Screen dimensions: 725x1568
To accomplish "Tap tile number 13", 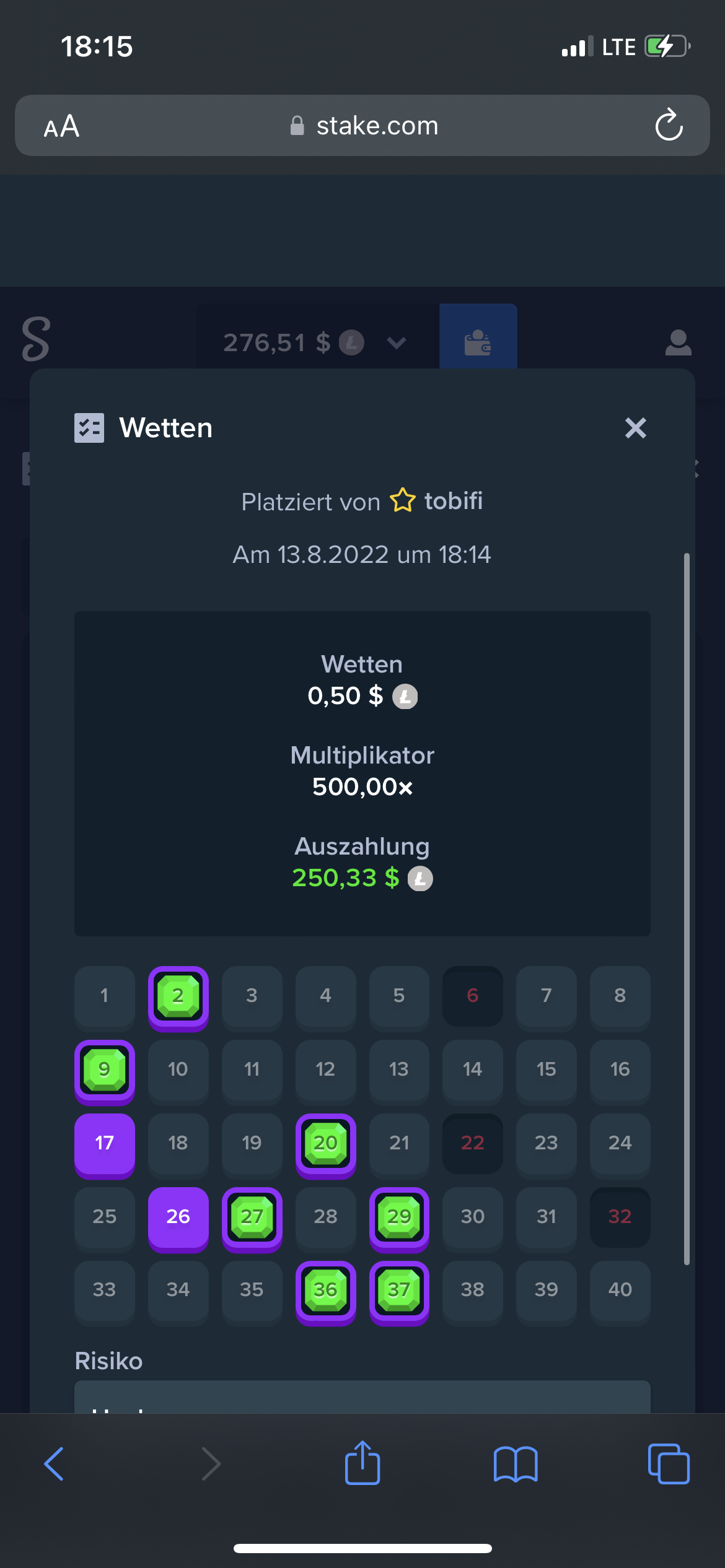I will [399, 1069].
